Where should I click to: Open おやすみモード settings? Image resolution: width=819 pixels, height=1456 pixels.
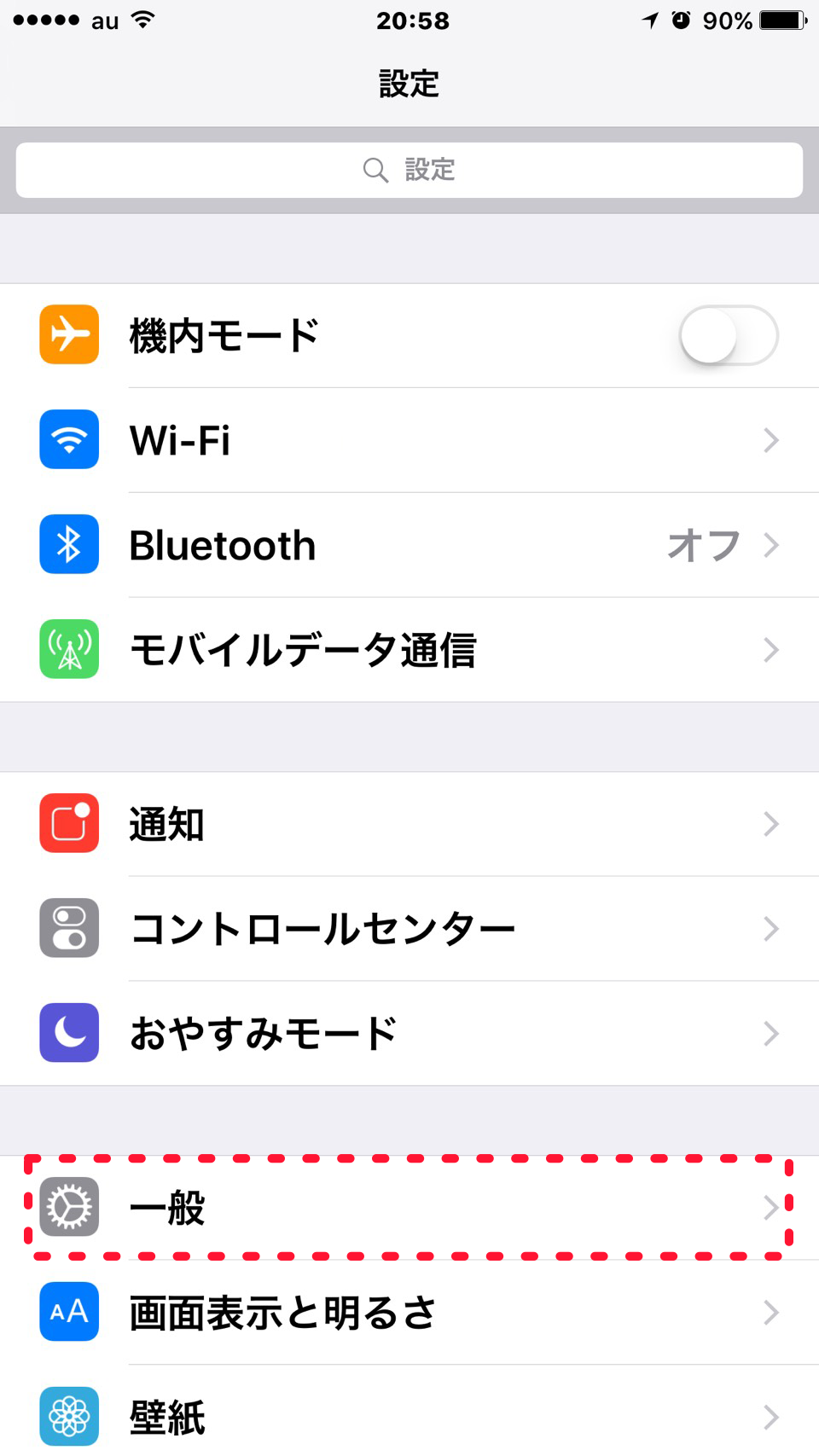(409, 1034)
